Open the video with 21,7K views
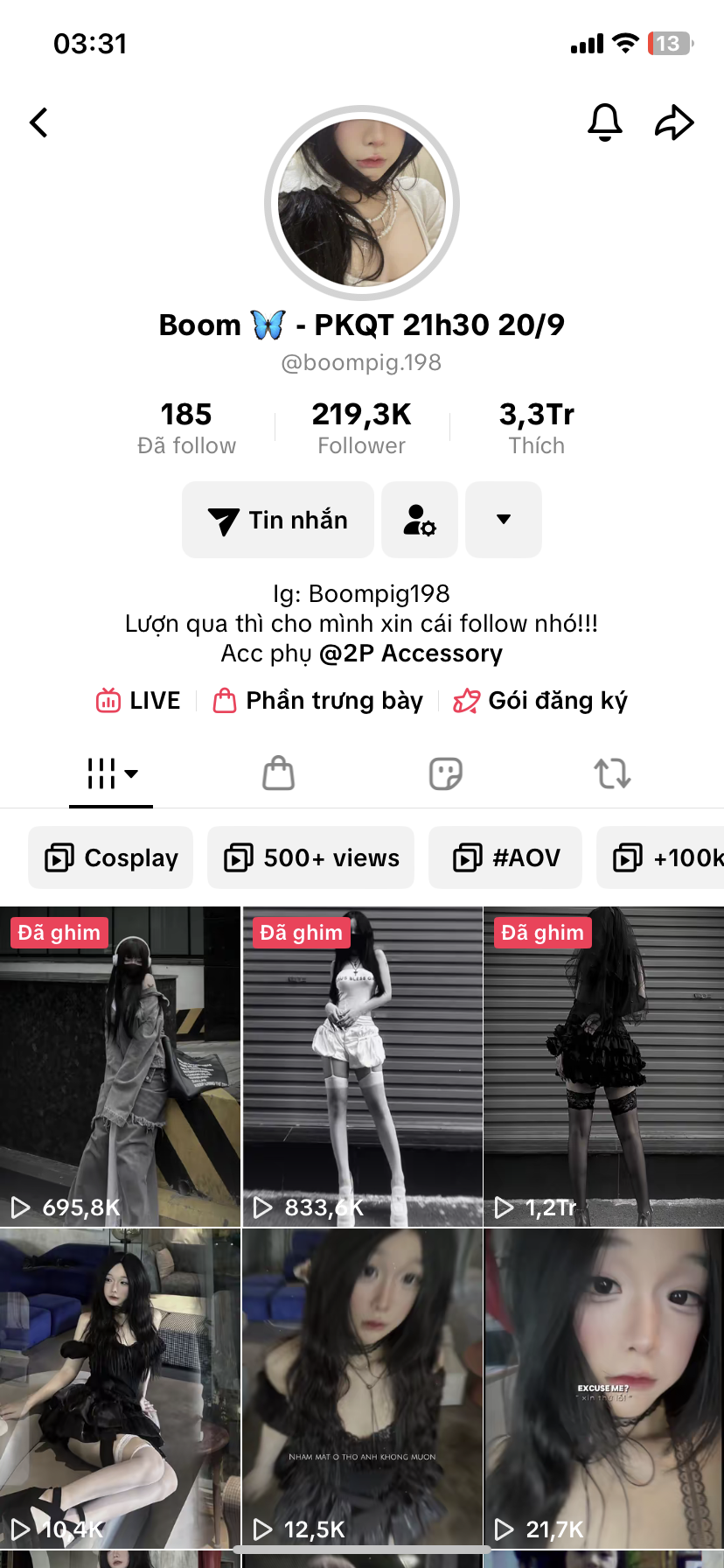Image resolution: width=724 pixels, height=1568 pixels. click(x=603, y=1388)
